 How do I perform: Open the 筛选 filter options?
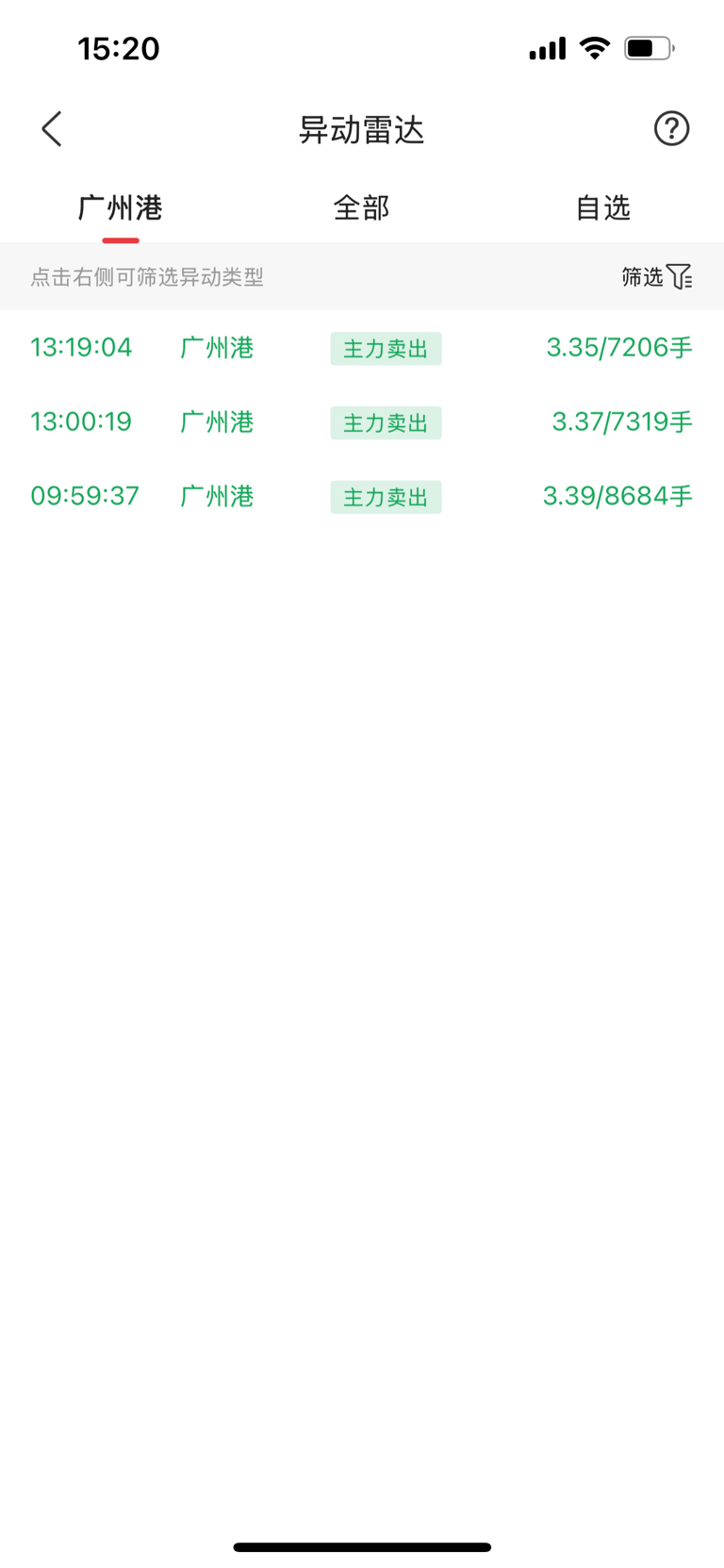pyautogui.click(x=657, y=276)
